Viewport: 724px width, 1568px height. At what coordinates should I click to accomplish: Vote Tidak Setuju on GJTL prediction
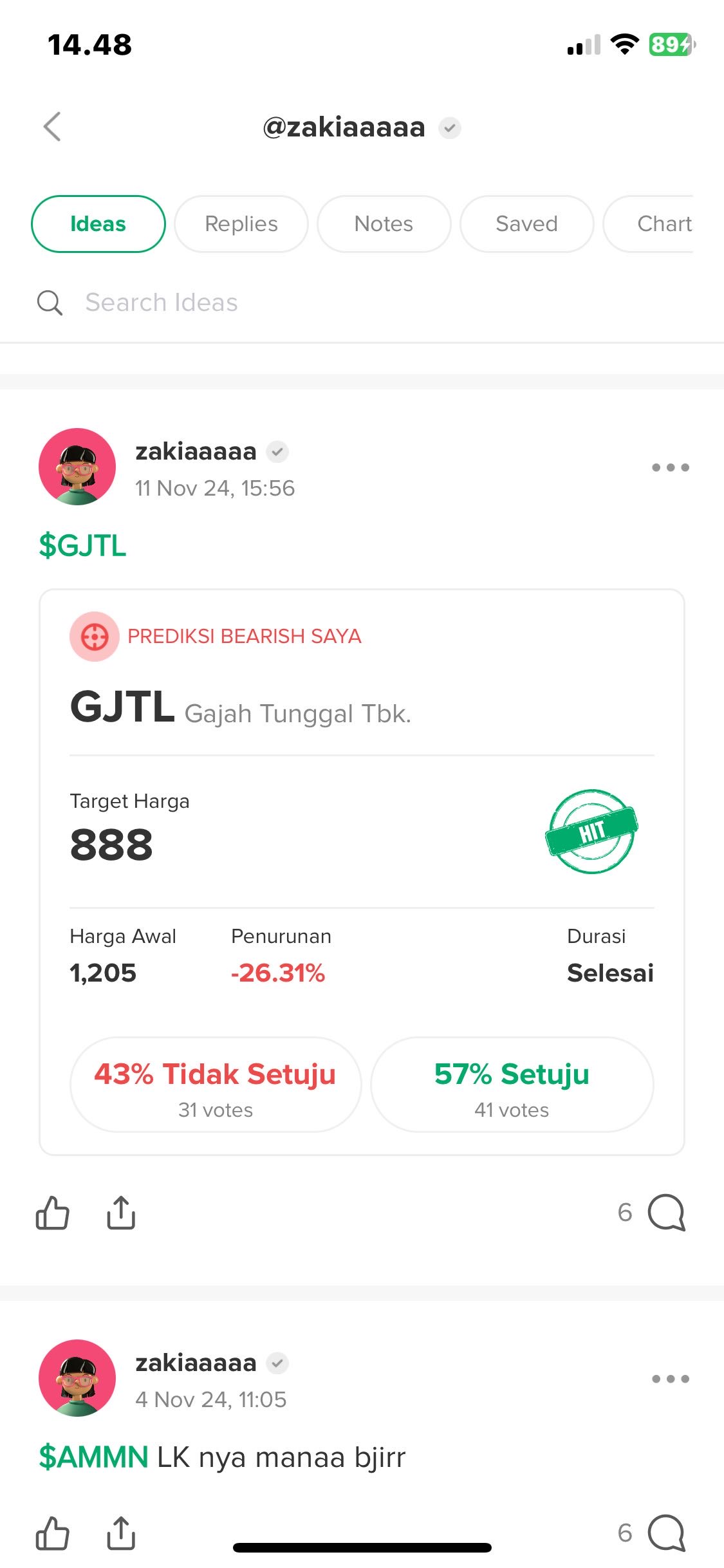[x=216, y=1085]
